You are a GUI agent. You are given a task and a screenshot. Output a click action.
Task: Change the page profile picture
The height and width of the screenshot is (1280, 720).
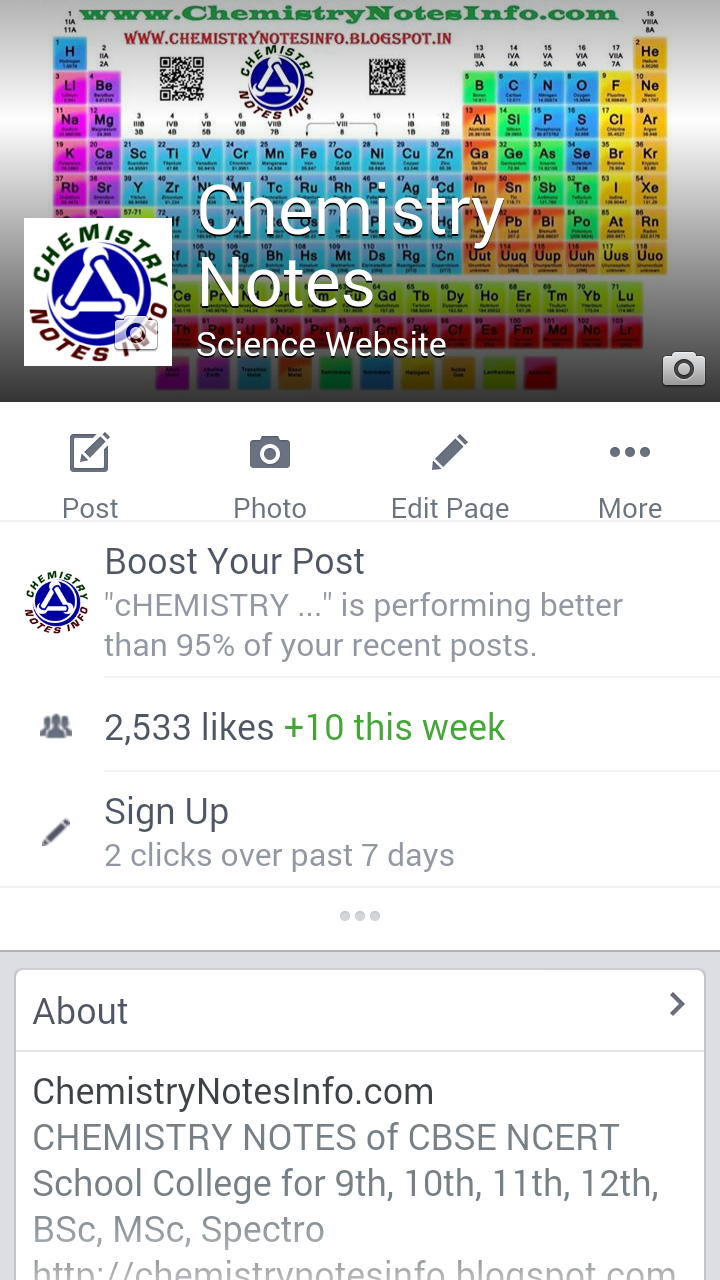coord(135,333)
